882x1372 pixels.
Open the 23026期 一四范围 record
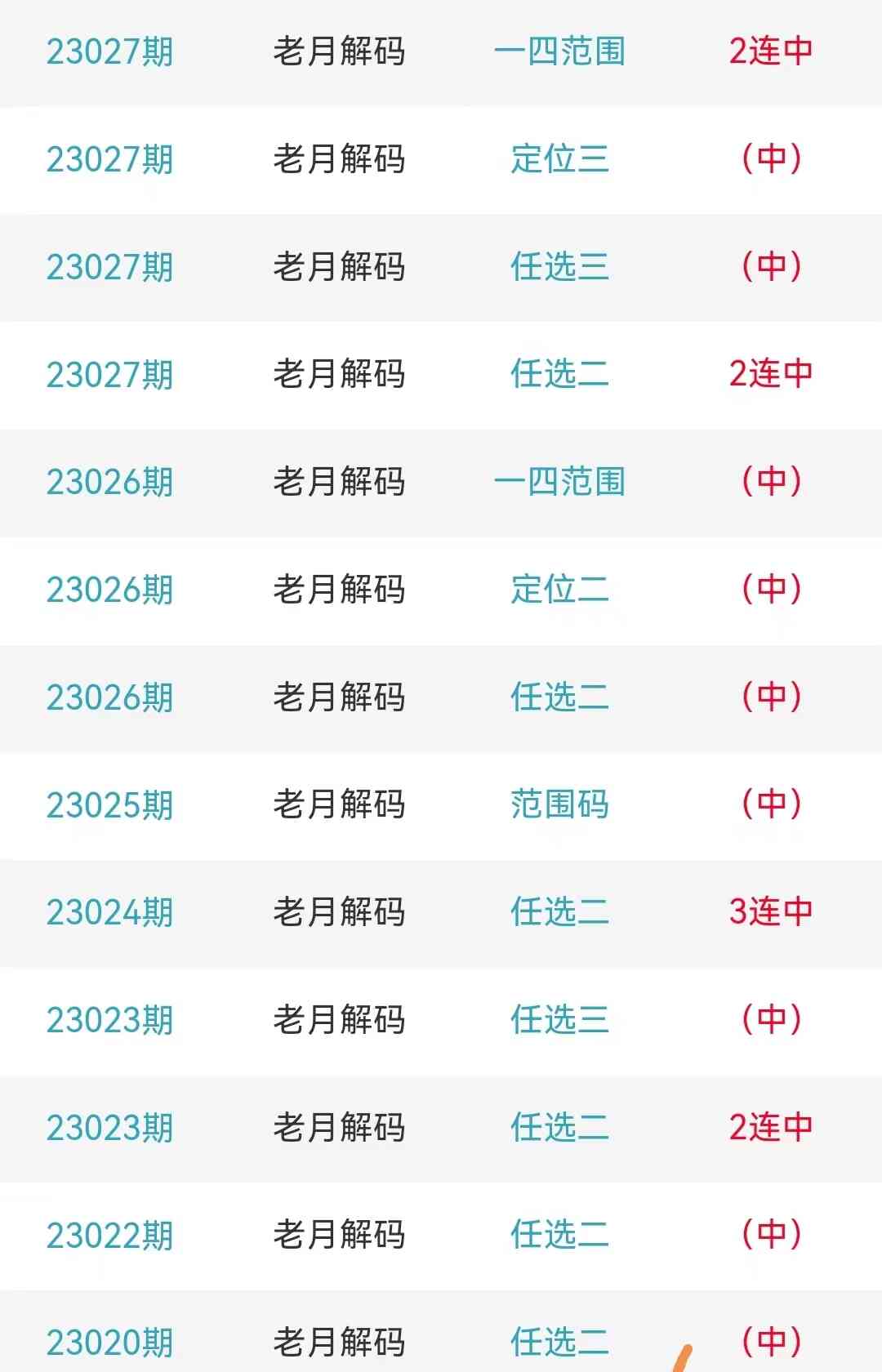[x=559, y=482]
